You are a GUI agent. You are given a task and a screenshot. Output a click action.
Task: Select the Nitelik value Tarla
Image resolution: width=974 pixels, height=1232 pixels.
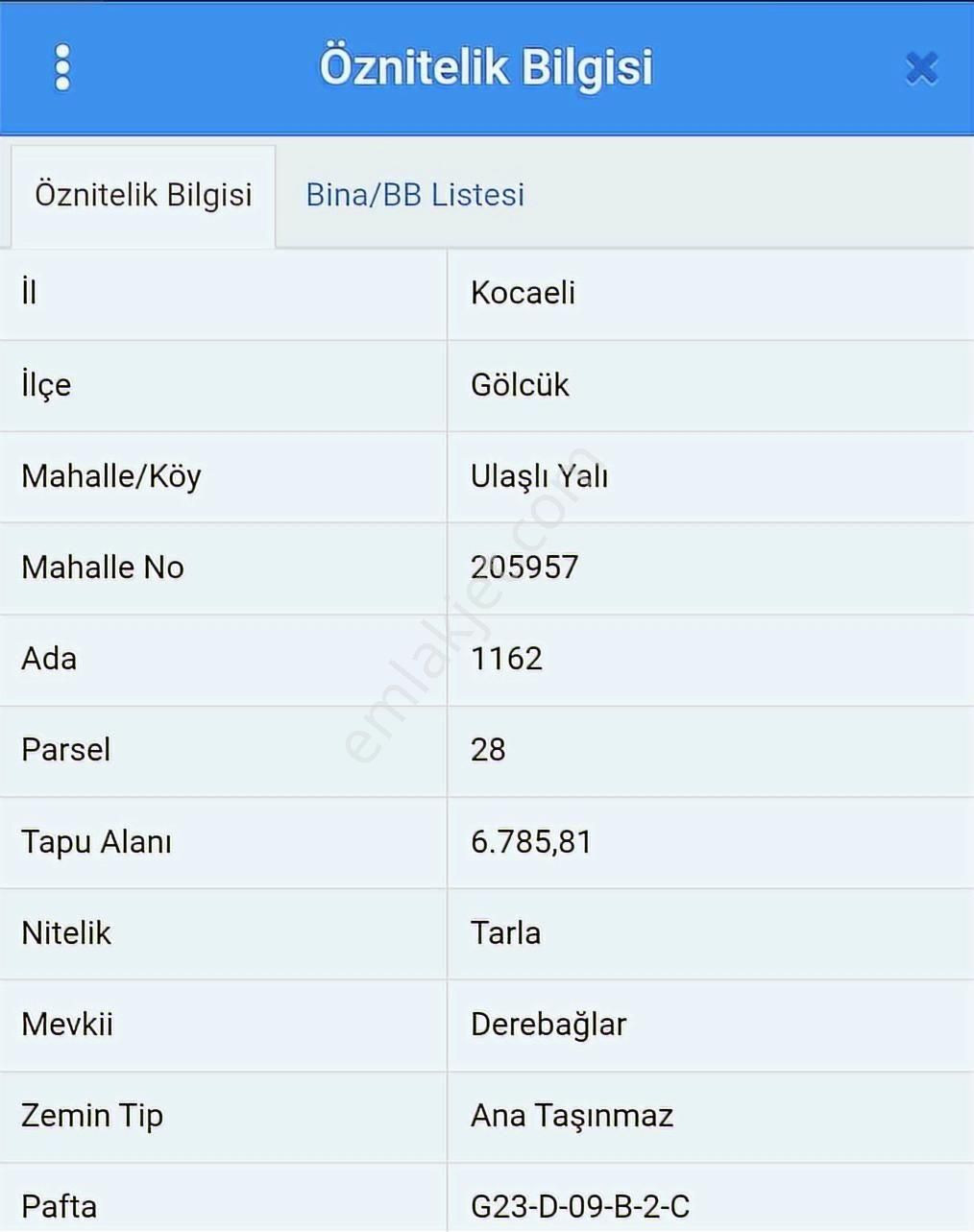(505, 932)
